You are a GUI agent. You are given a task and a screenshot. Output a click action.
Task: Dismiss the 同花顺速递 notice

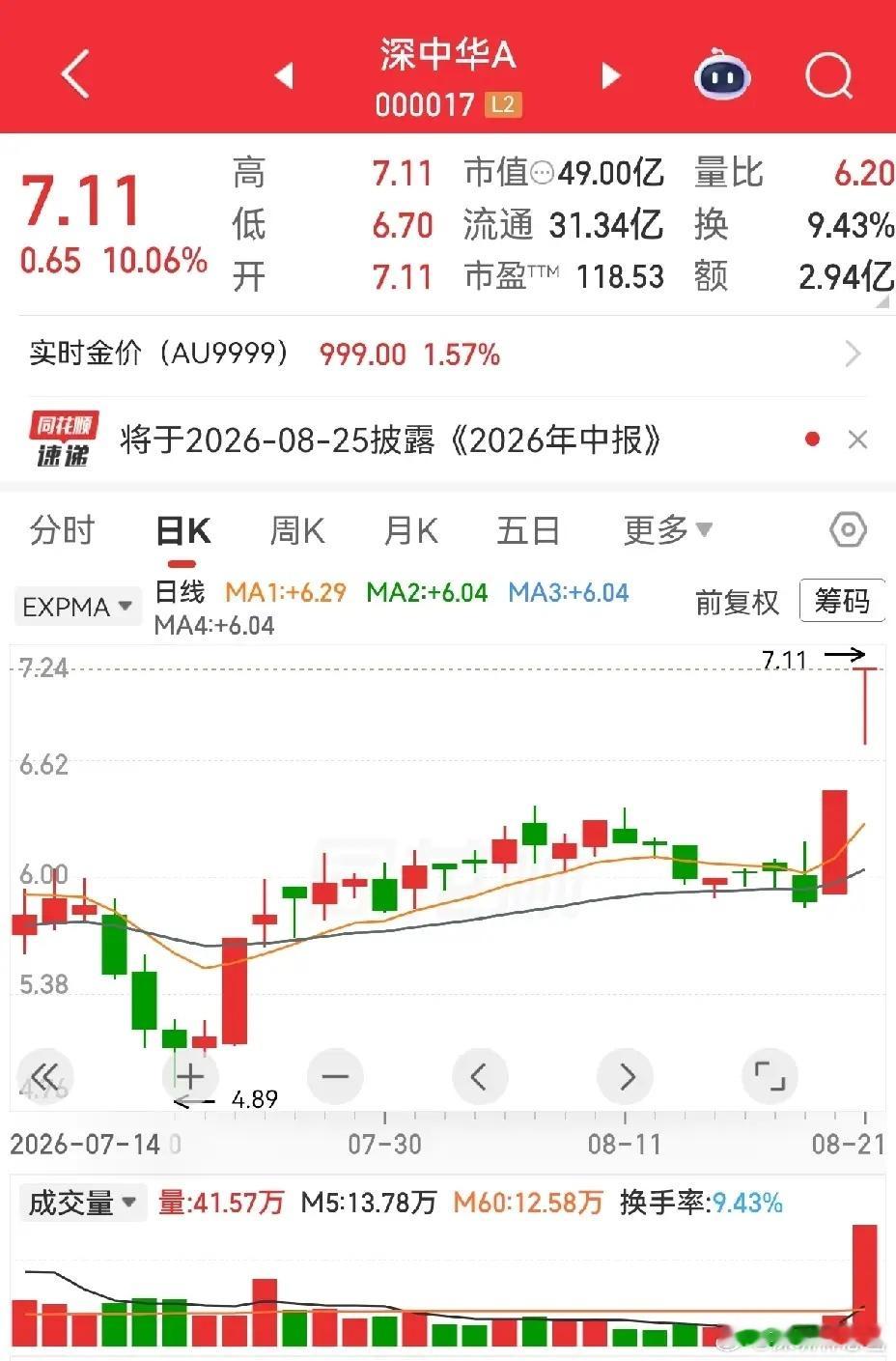(856, 439)
